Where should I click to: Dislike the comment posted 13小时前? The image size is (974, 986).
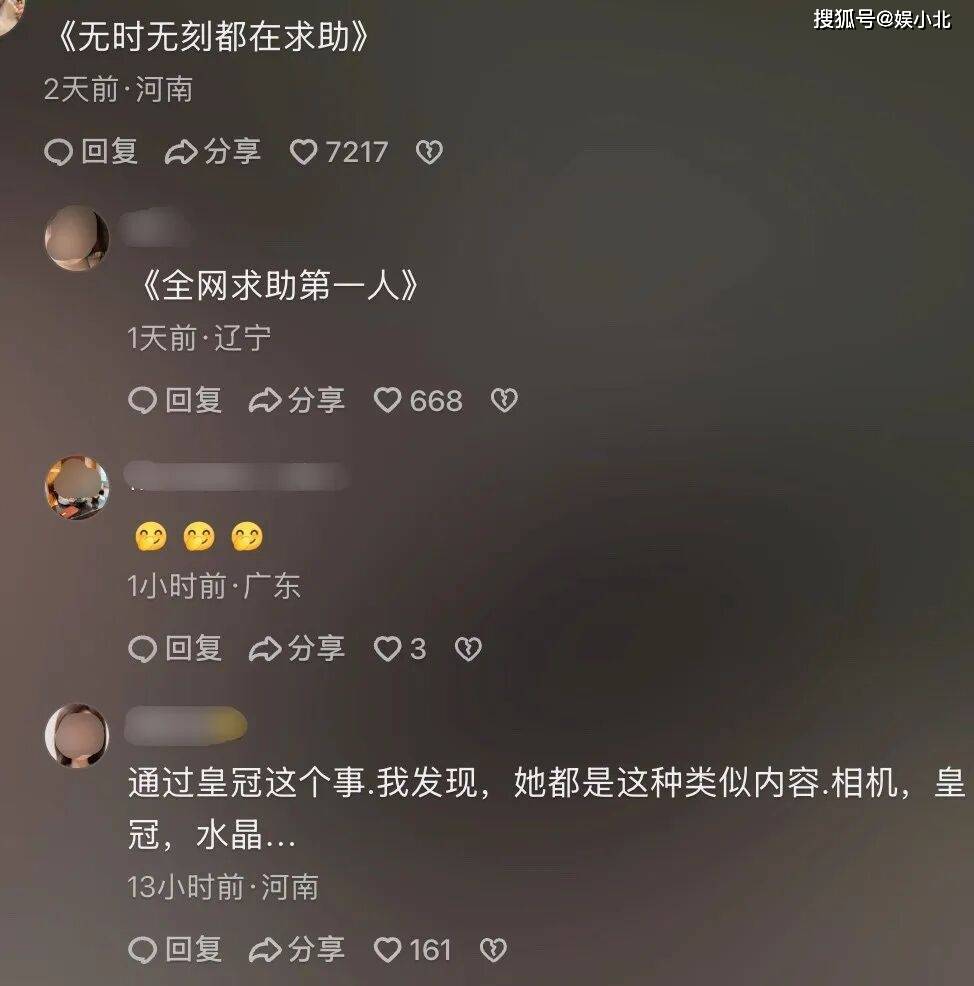click(x=493, y=949)
